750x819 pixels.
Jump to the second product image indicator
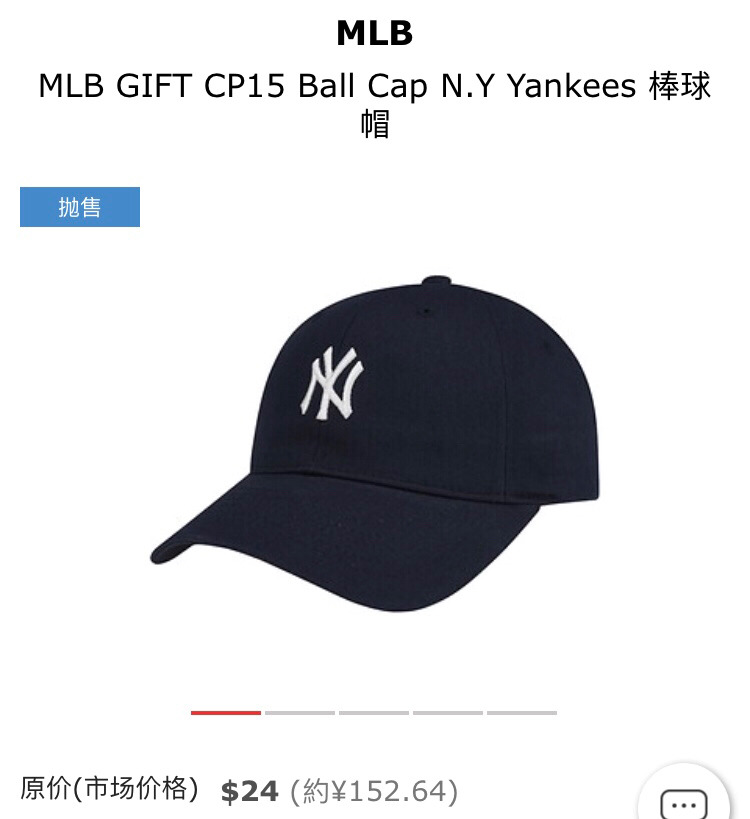click(300, 712)
